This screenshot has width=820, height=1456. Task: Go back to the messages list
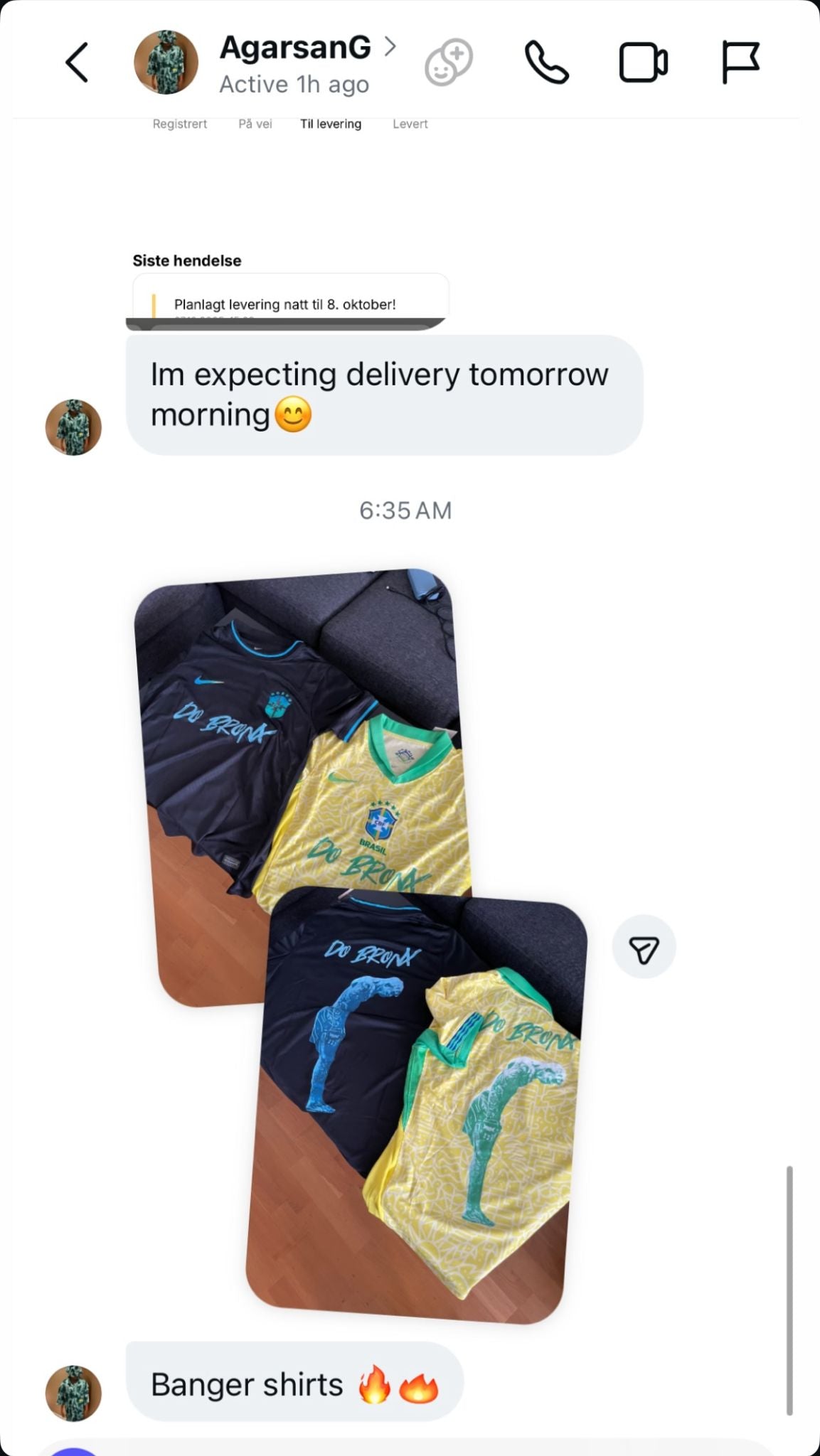click(77, 63)
